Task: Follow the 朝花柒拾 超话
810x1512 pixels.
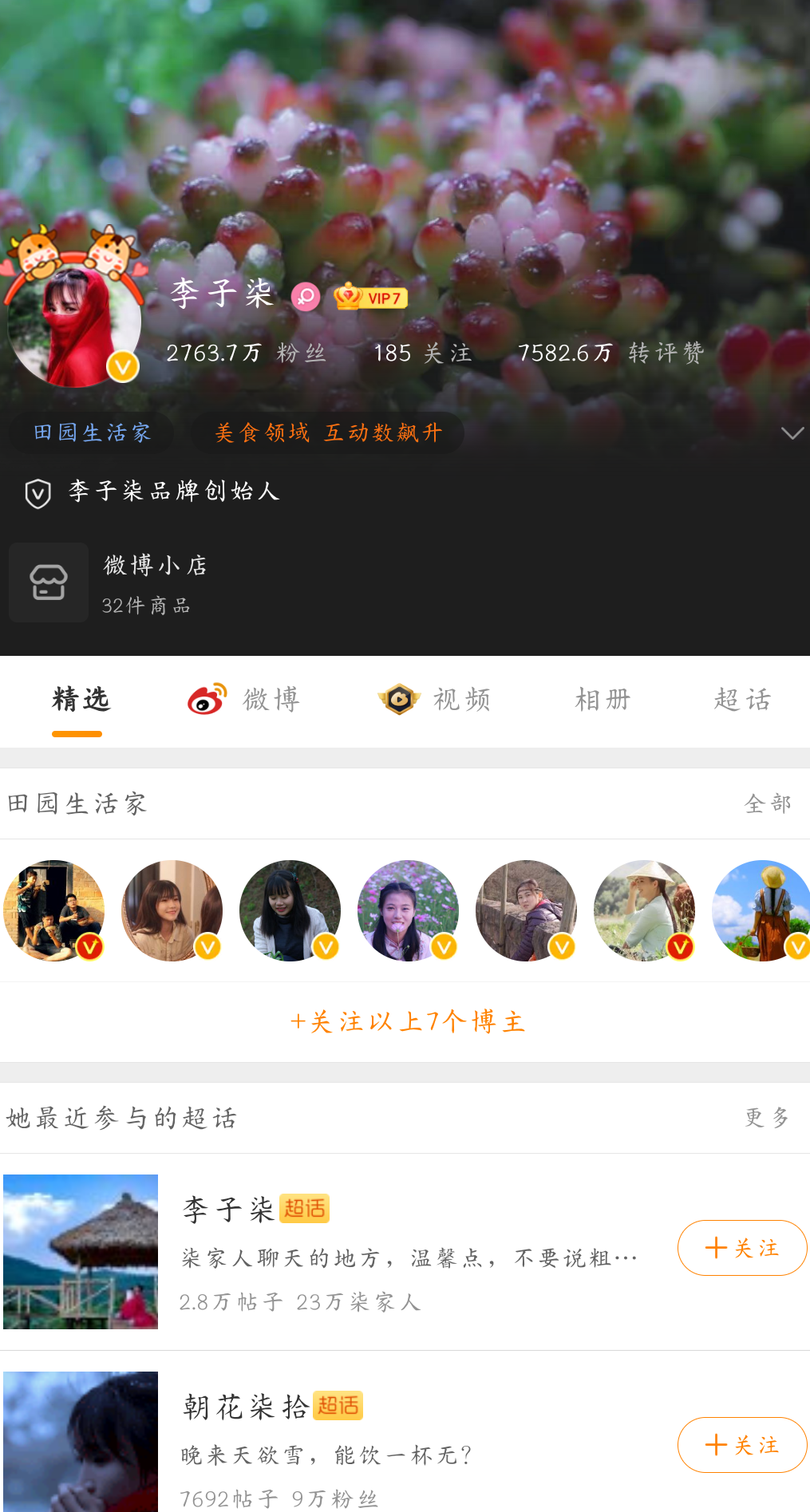Action: point(741,1445)
